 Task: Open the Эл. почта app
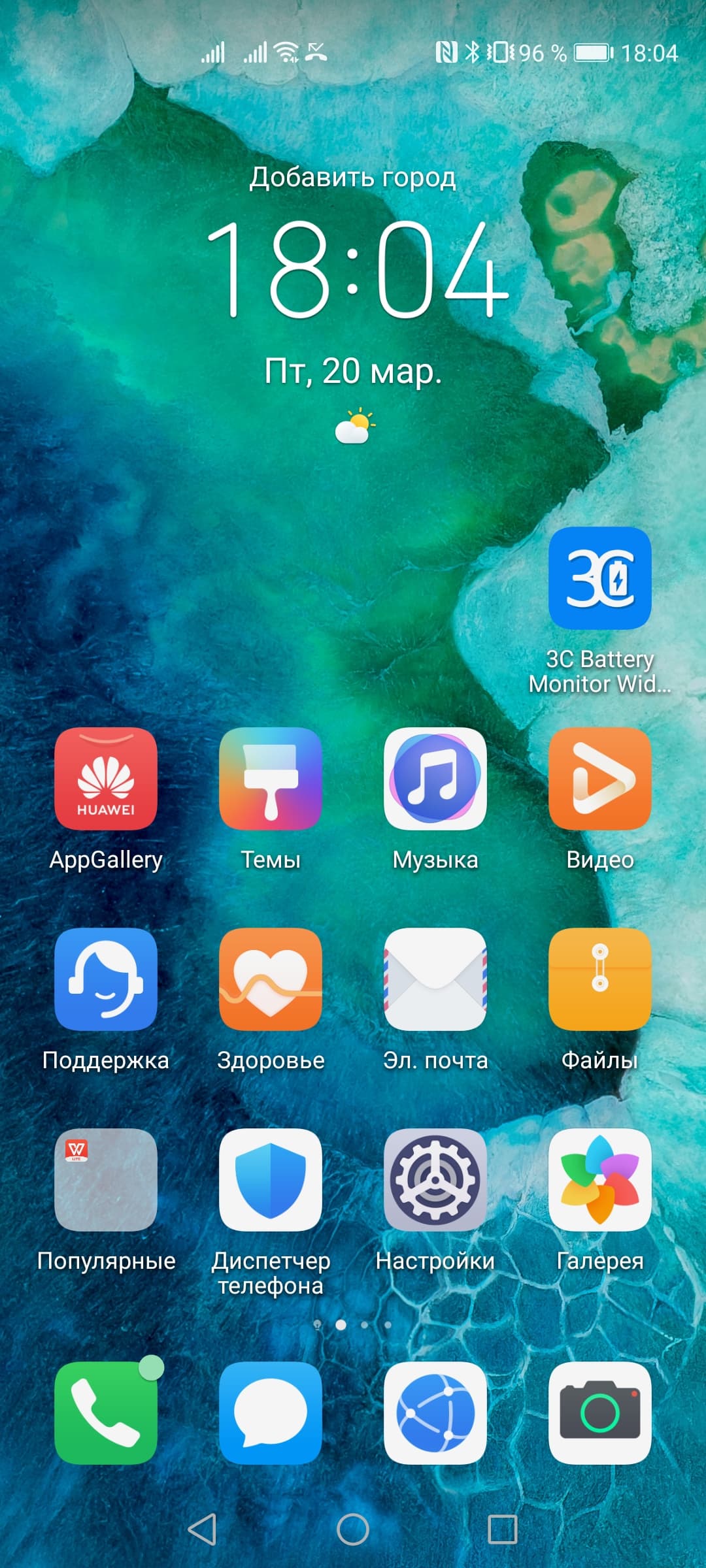click(x=435, y=979)
